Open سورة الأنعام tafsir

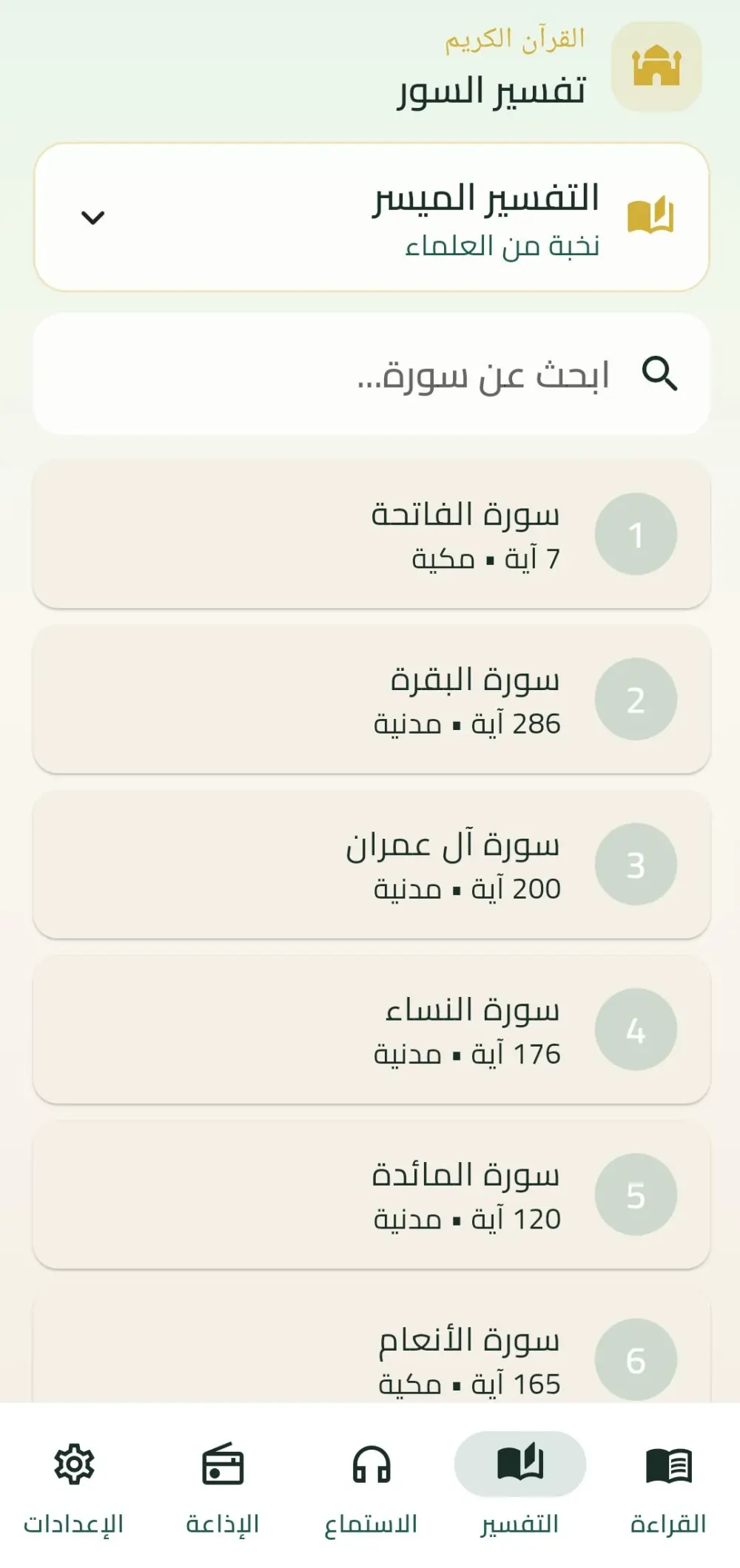371,1346
